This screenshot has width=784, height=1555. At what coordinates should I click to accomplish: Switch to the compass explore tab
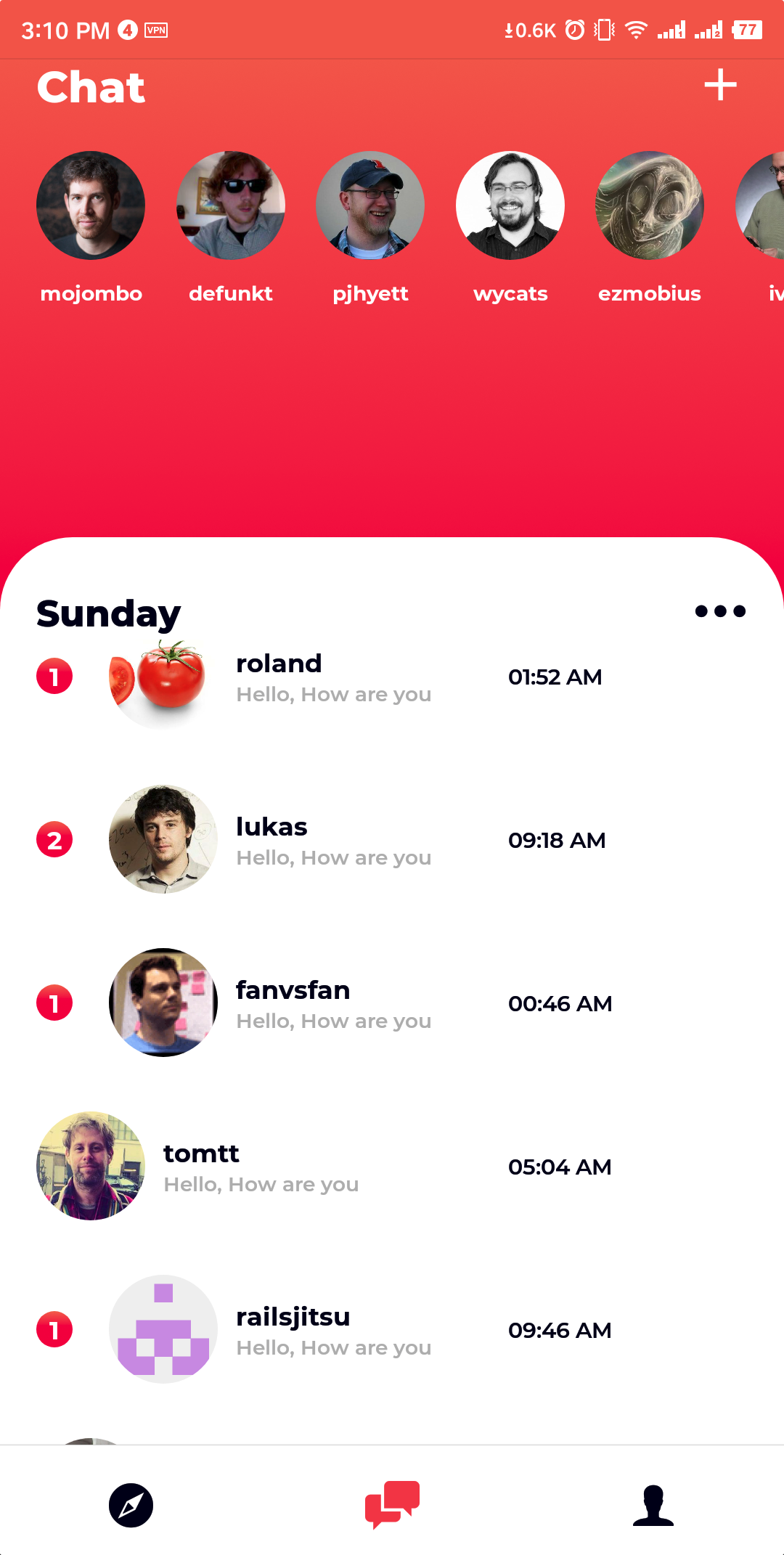click(x=131, y=1506)
